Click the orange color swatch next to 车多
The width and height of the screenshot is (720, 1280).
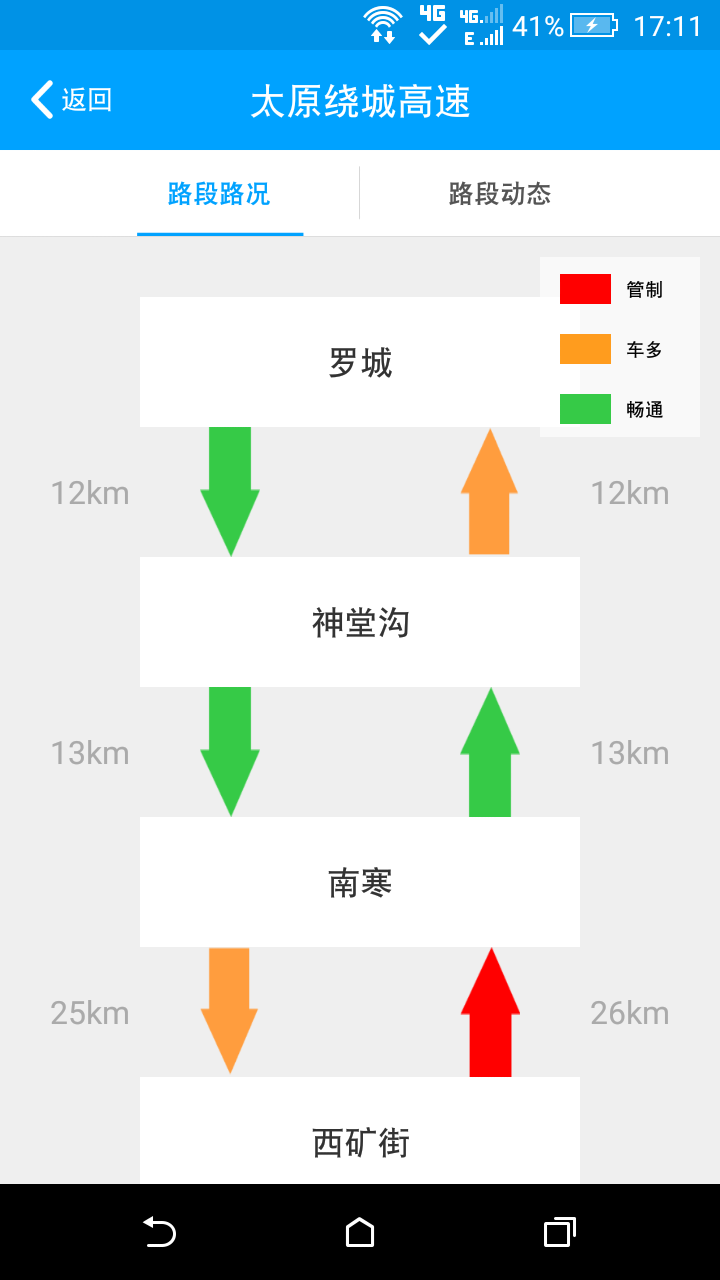583,349
